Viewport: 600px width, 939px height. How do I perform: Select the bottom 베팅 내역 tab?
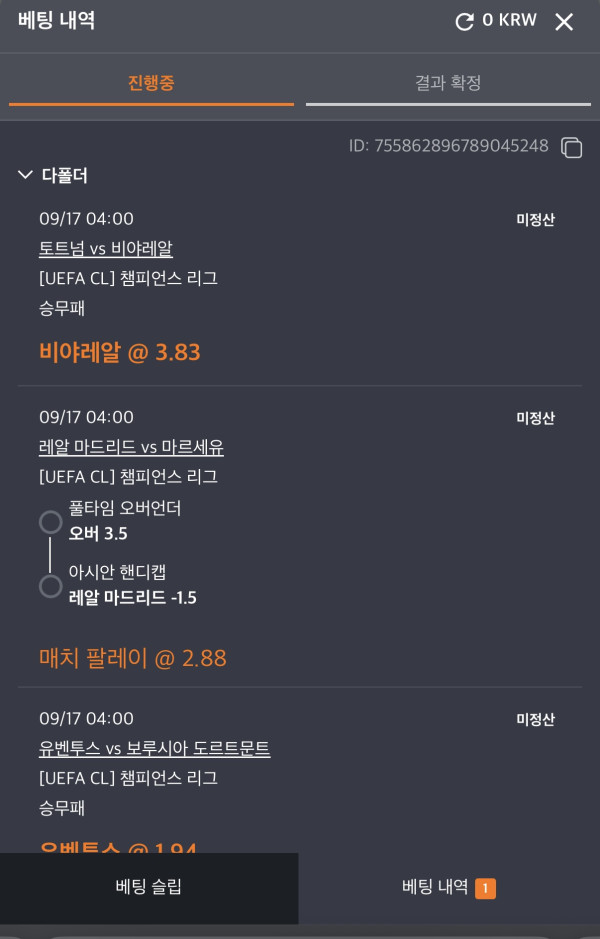[x=448, y=886]
